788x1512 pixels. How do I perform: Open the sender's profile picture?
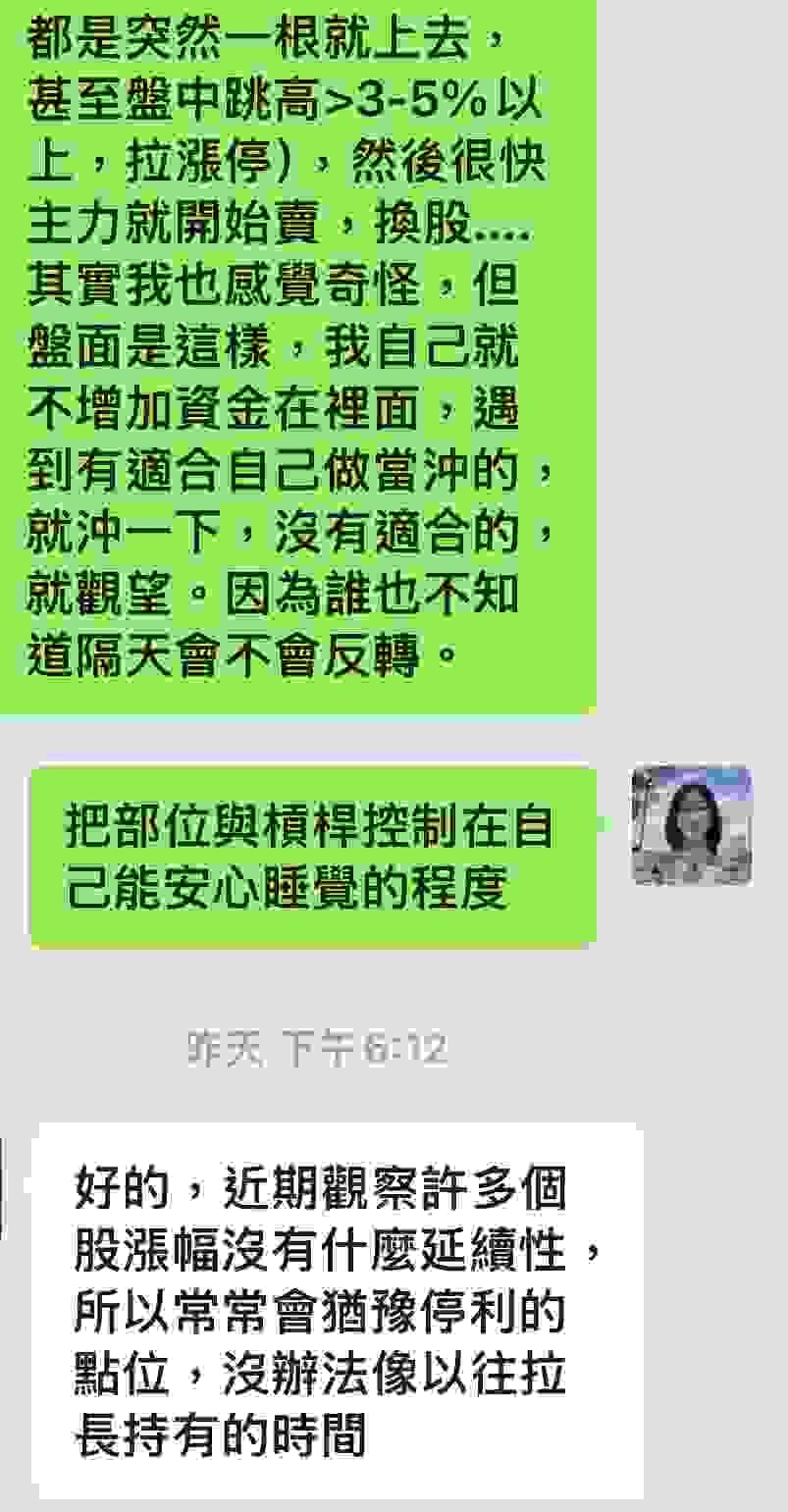(x=691, y=825)
